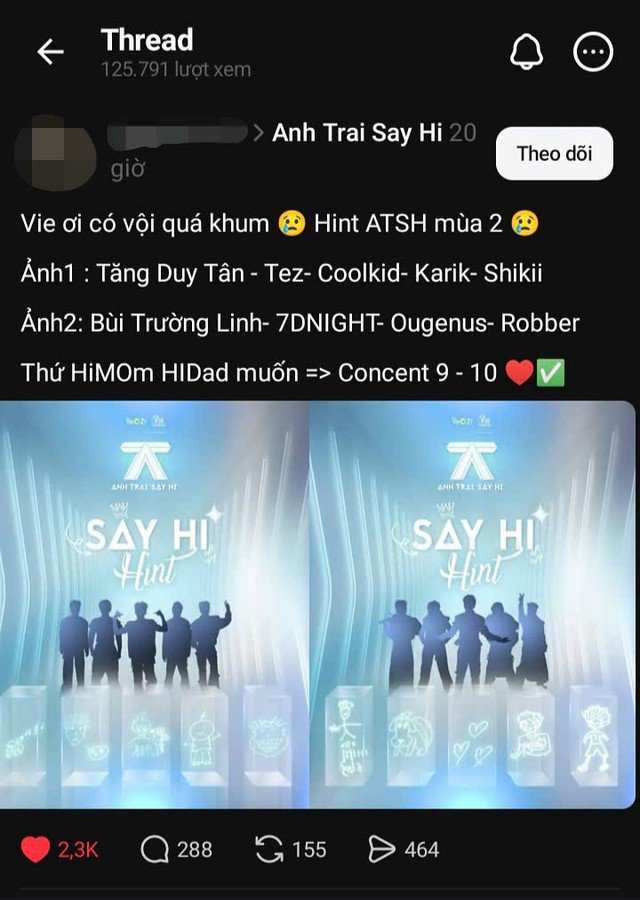Open the notifications bell
The image size is (640, 900).
click(527, 53)
